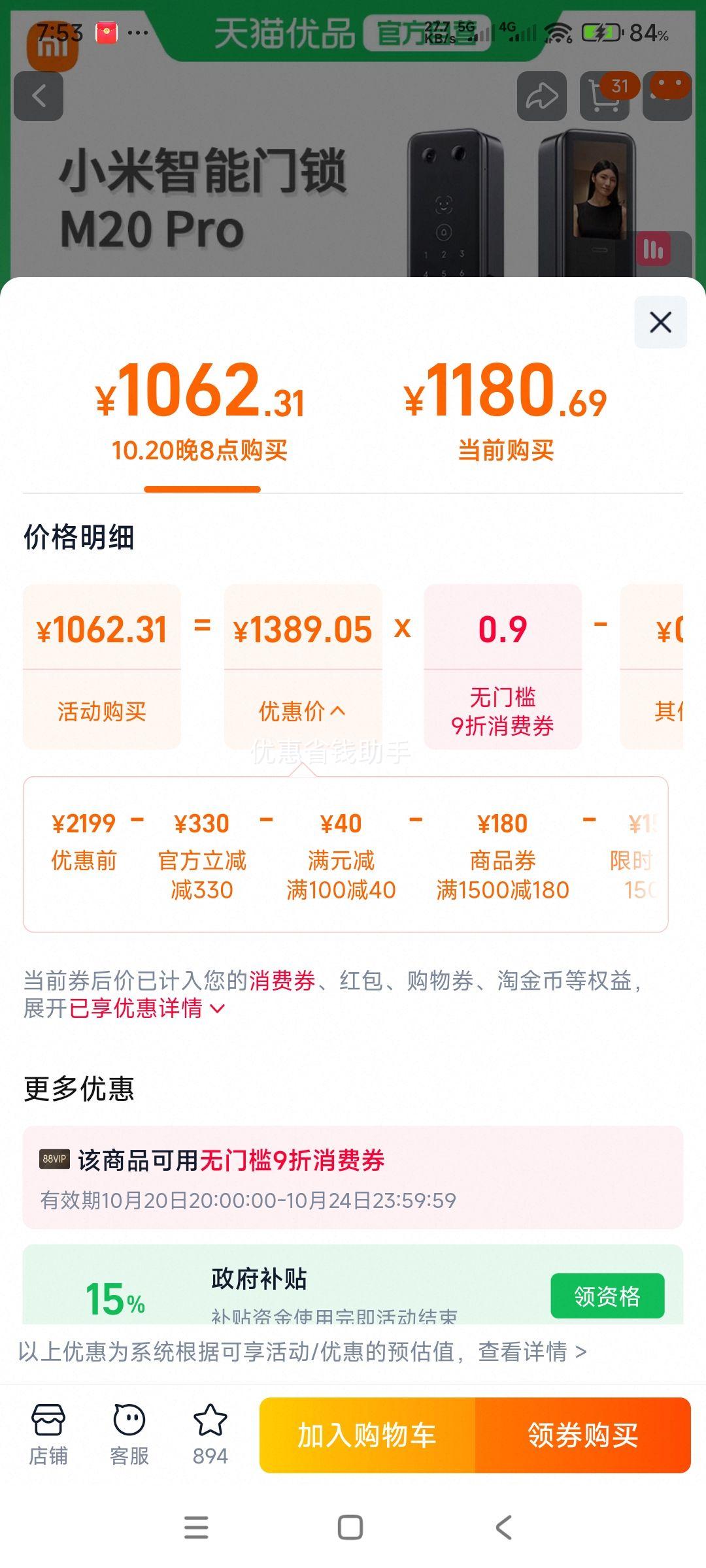Select the 10.20晚8点购买 price tab

click(201, 412)
